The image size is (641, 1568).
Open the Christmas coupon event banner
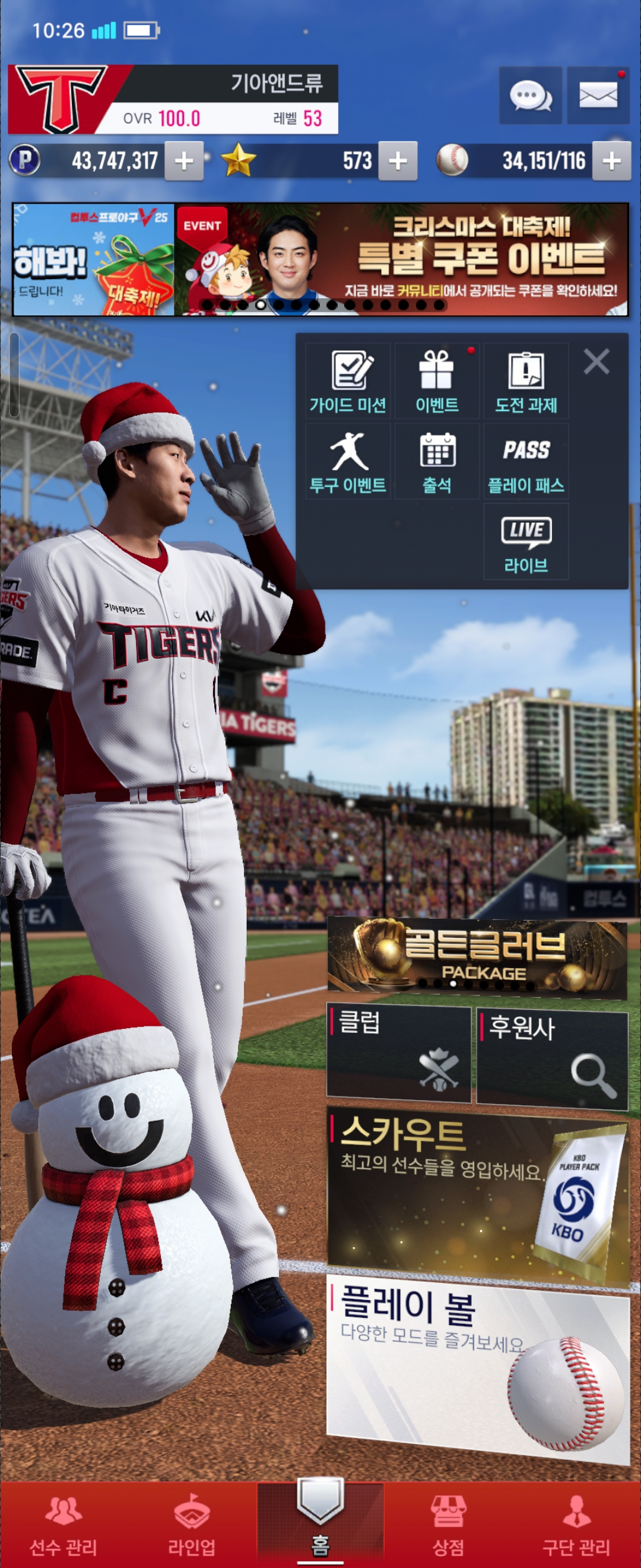click(x=401, y=260)
